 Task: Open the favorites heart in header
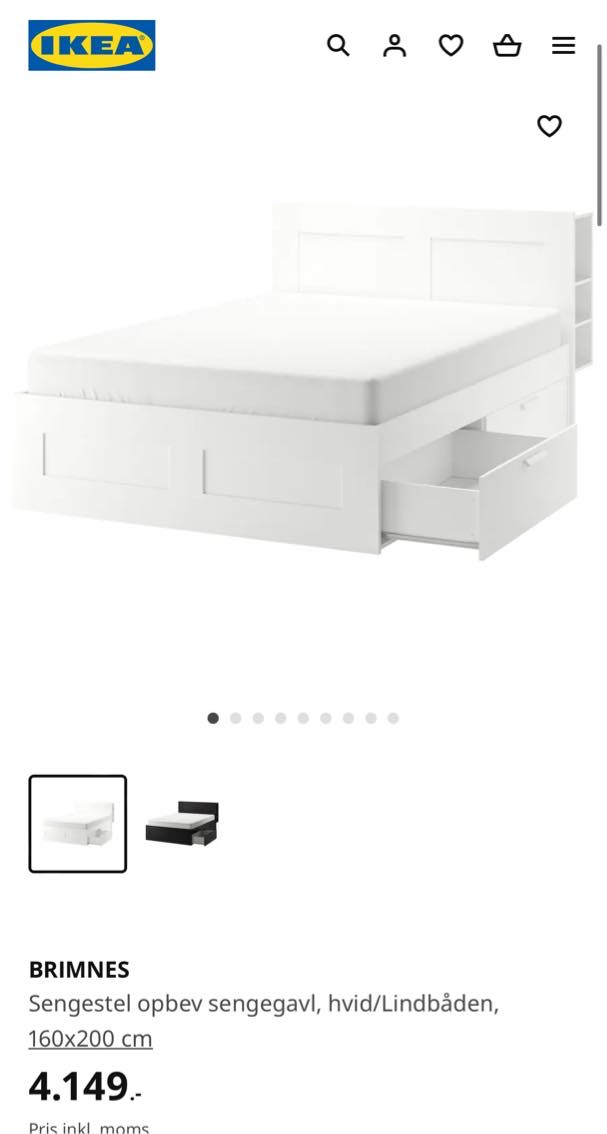coord(451,45)
